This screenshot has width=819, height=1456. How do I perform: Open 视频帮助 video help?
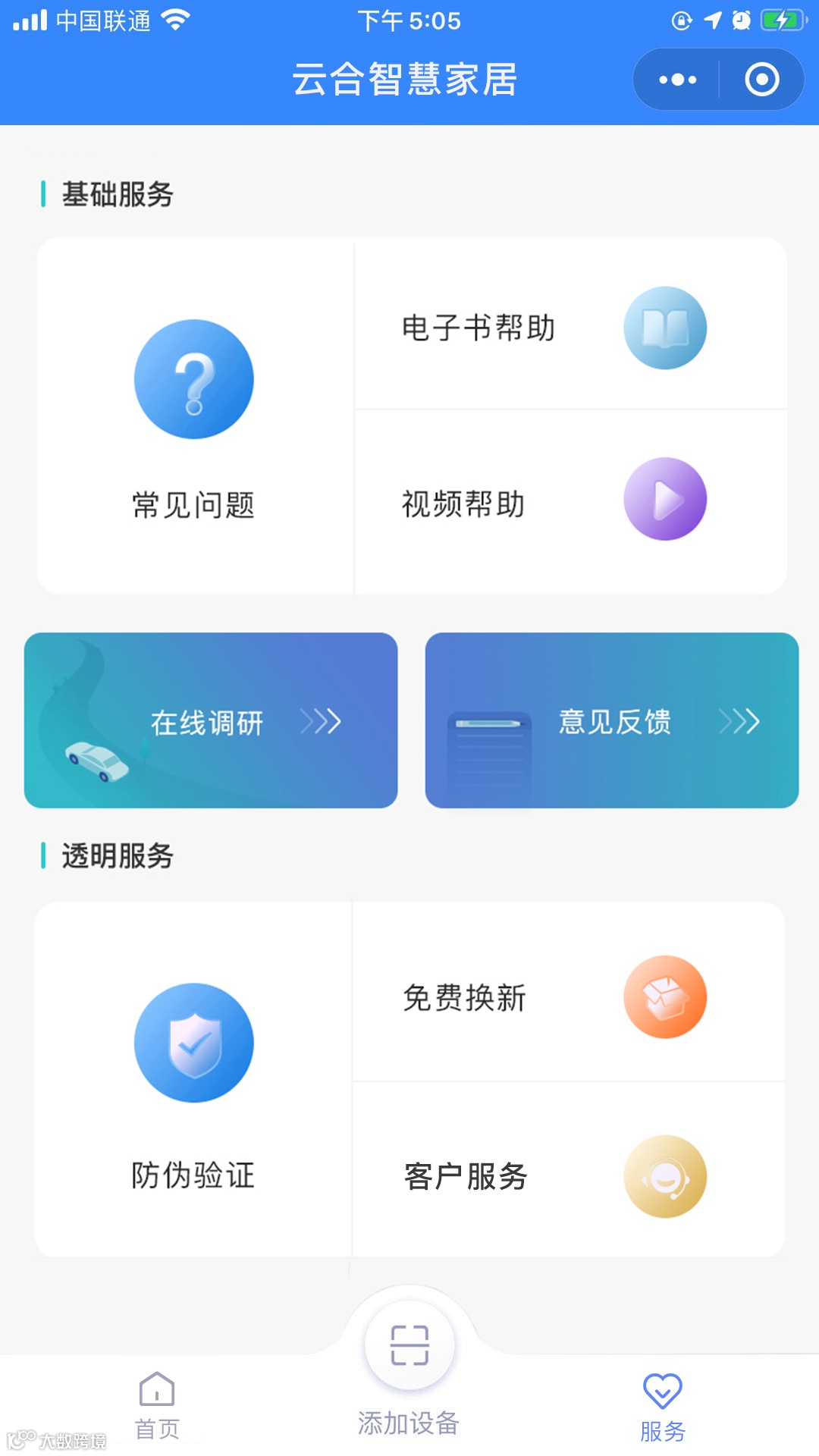569,500
